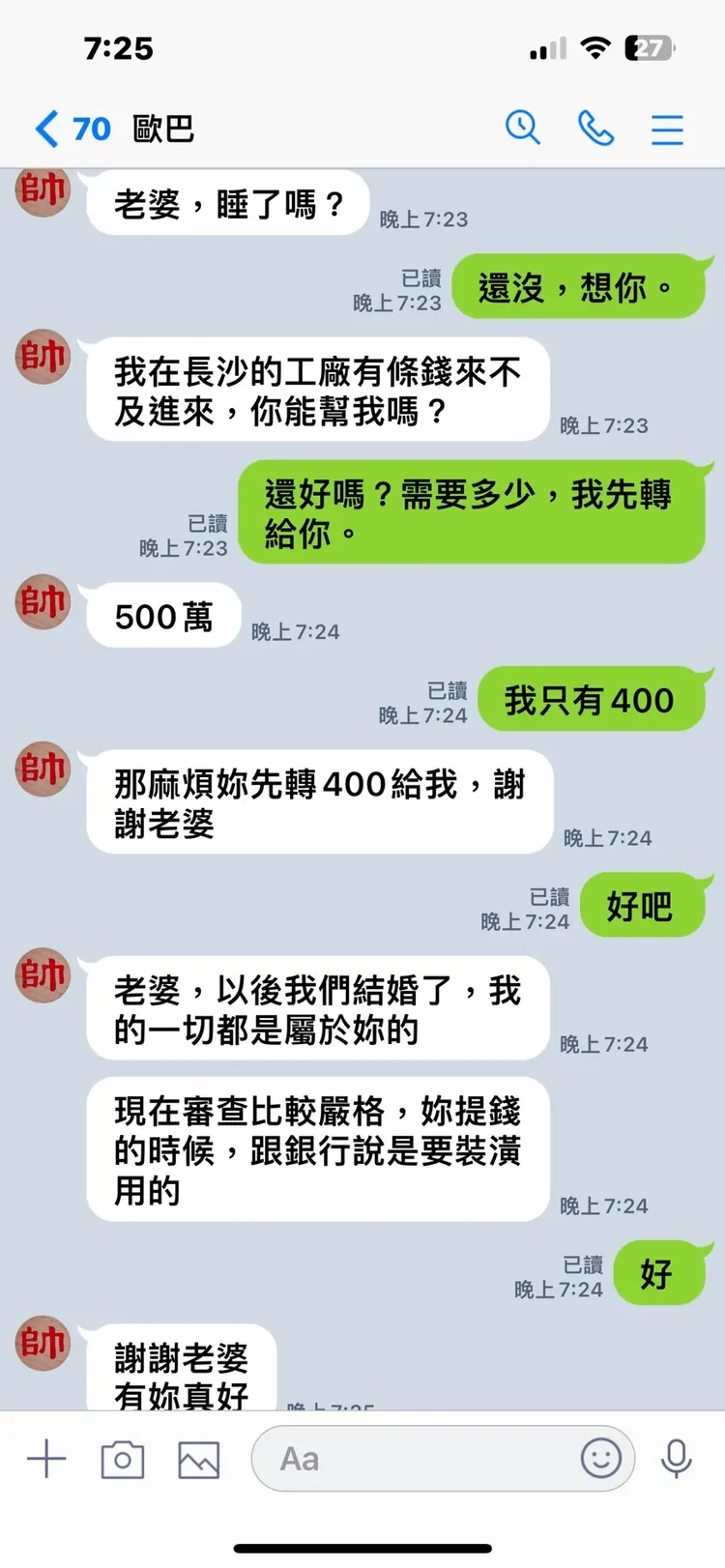
Task: Tap the microphone to record voice message
Action: point(676,1458)
